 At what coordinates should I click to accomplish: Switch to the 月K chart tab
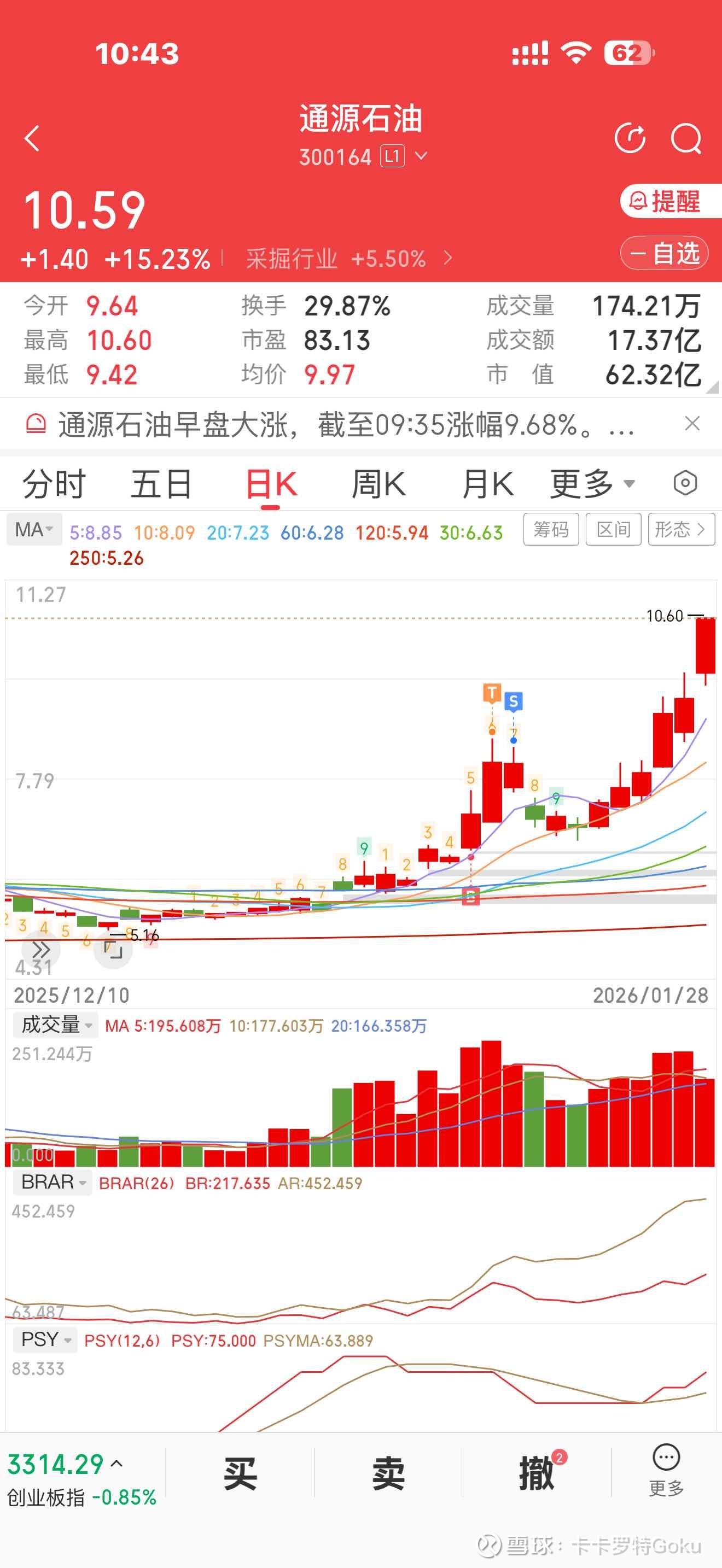click(x=488, y=484)
